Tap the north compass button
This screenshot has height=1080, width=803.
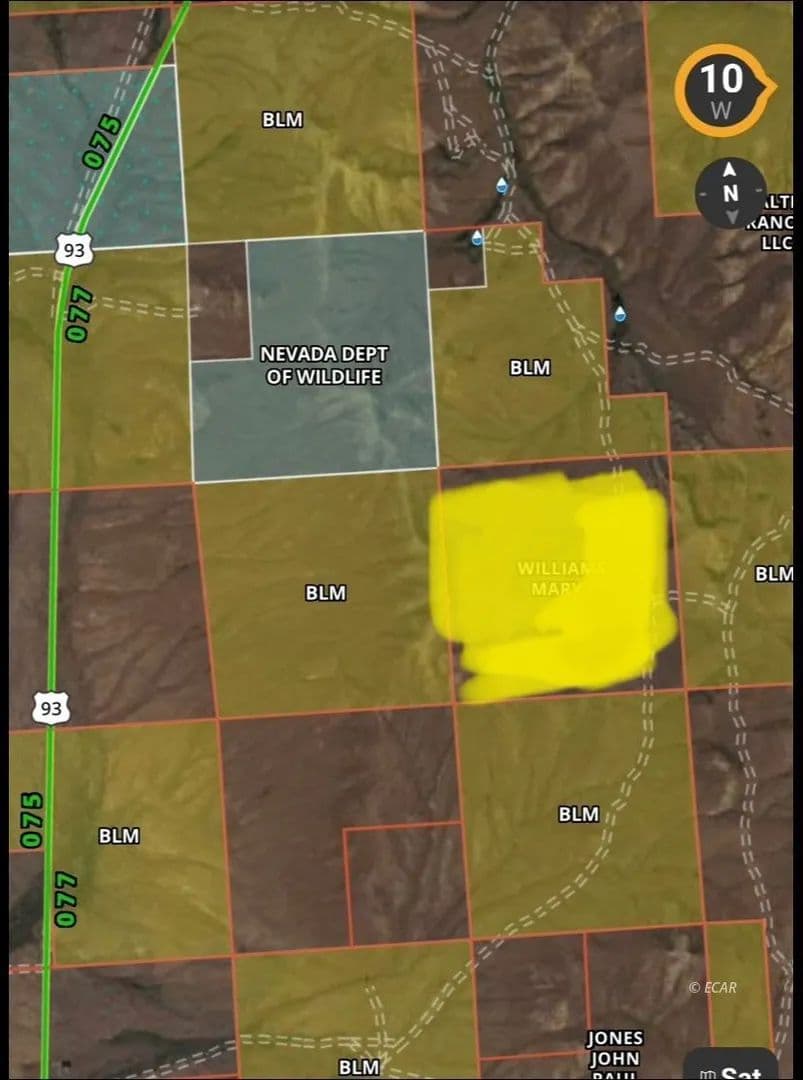[x=731, y=194]
